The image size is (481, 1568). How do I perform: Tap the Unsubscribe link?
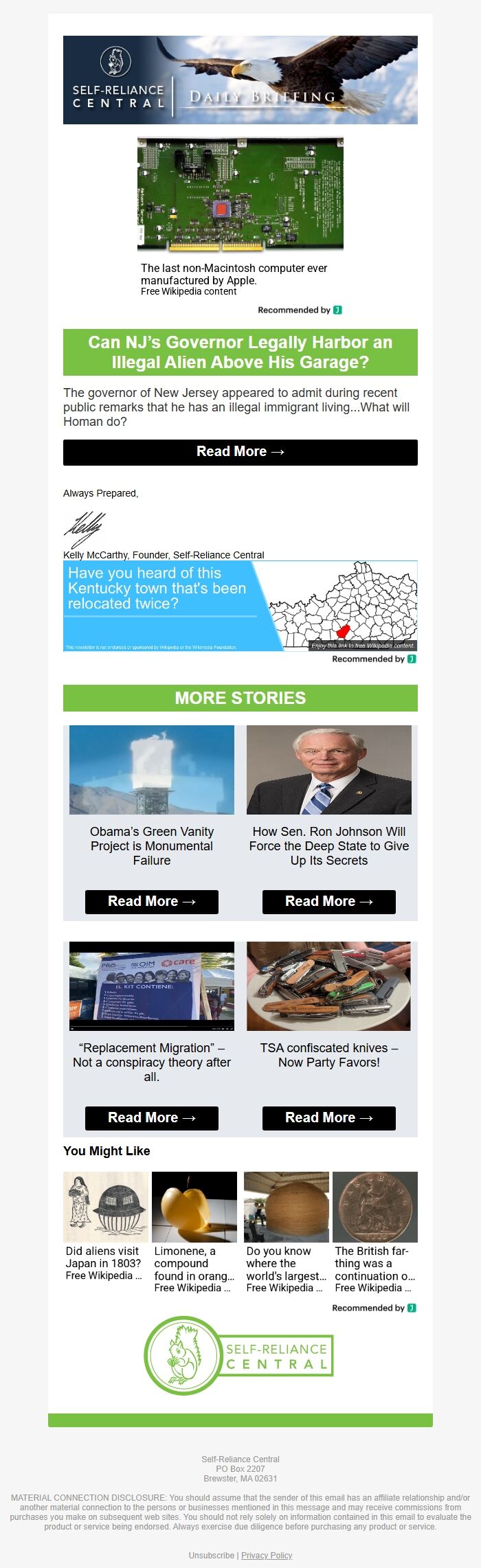(x=211, y=1555)
